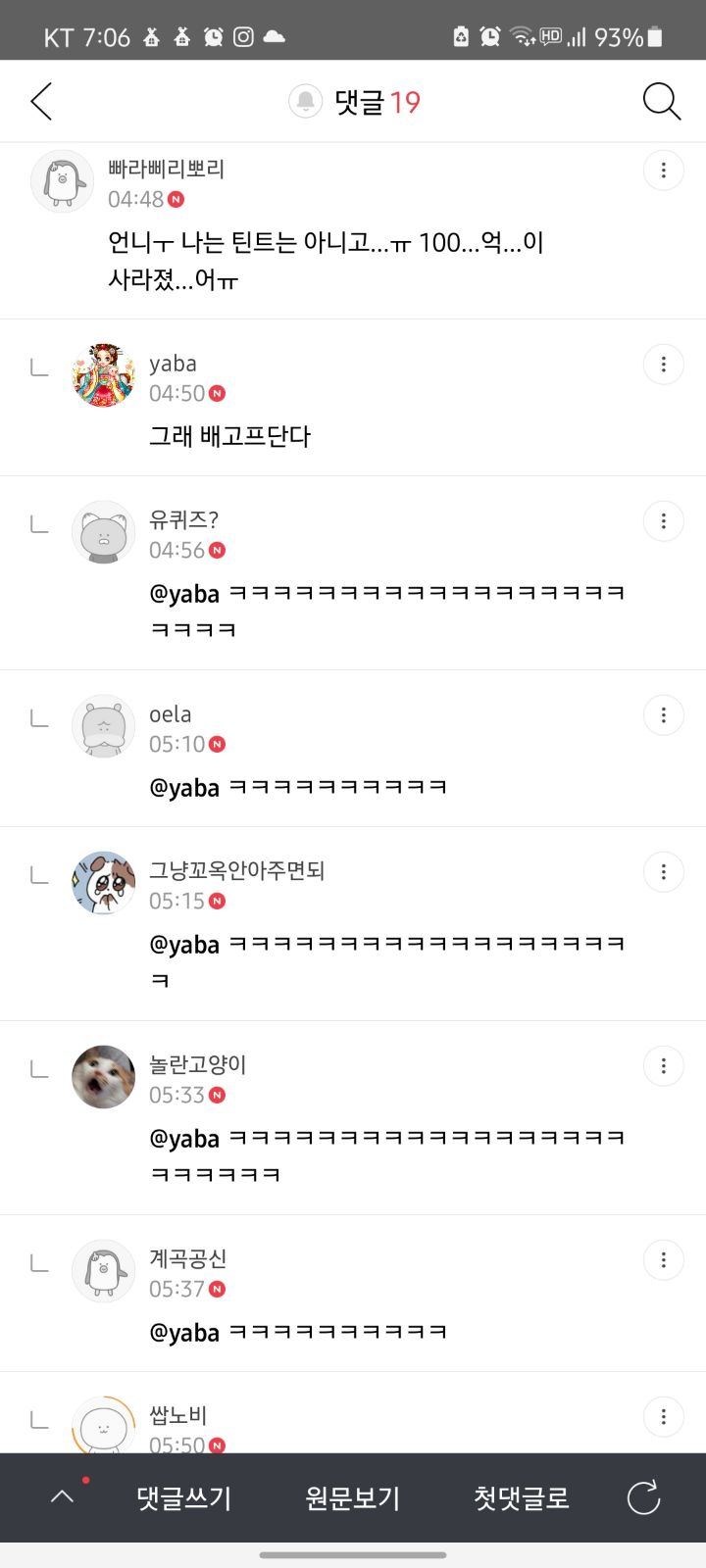
Task: Select 원문보기 to view original post
Action: [x=353, y=1498]
